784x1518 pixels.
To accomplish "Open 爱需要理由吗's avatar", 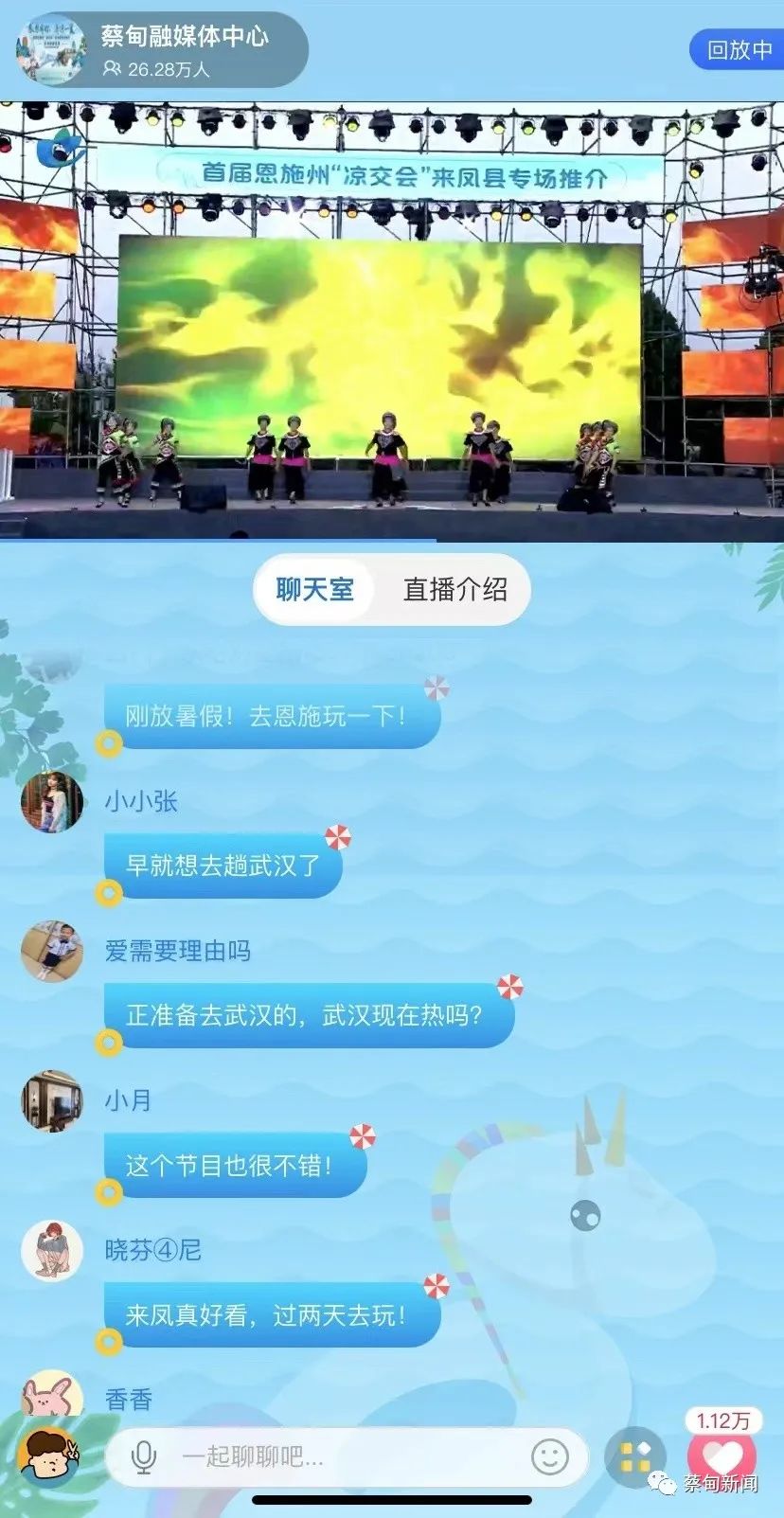I will click(52, 951).
